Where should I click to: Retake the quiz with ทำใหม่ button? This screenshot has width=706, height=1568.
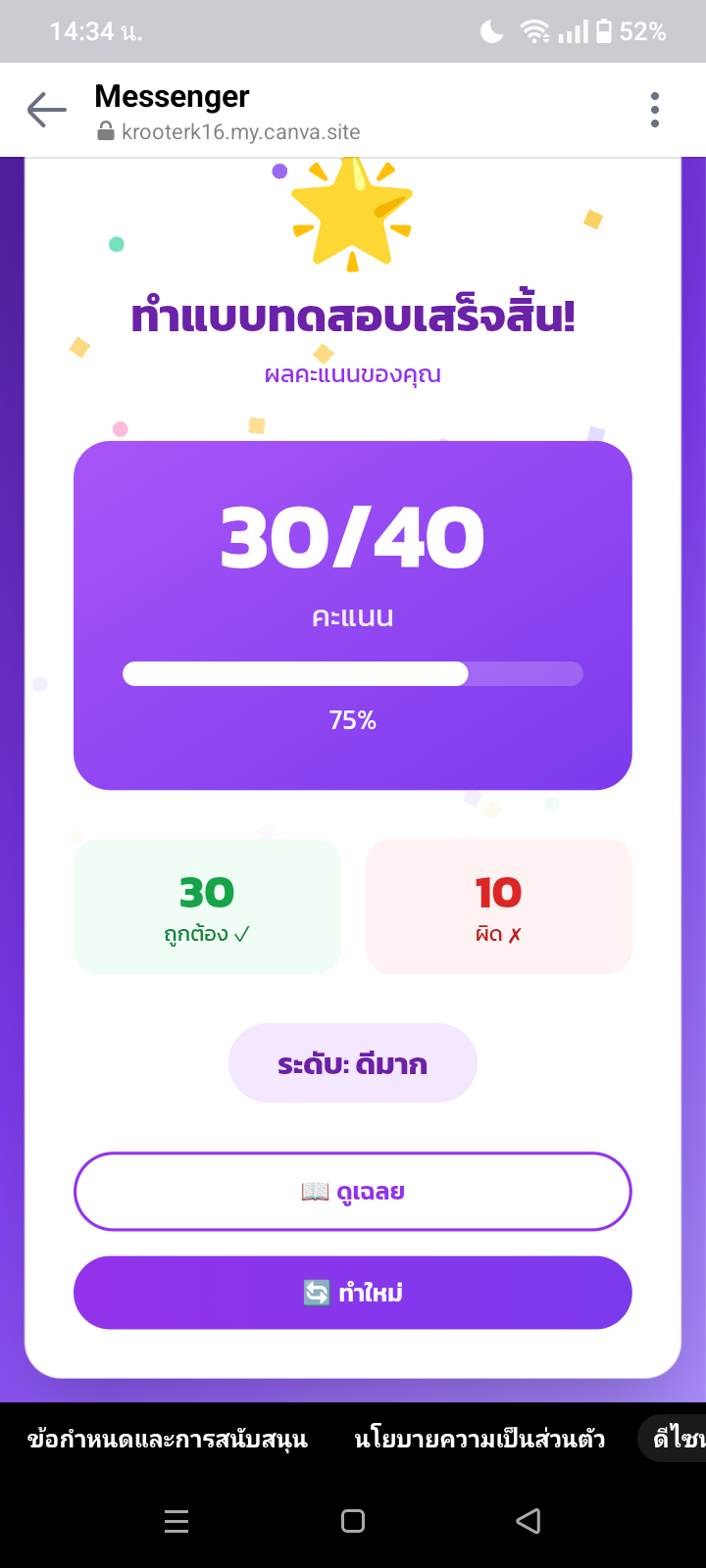[353, 1293]
